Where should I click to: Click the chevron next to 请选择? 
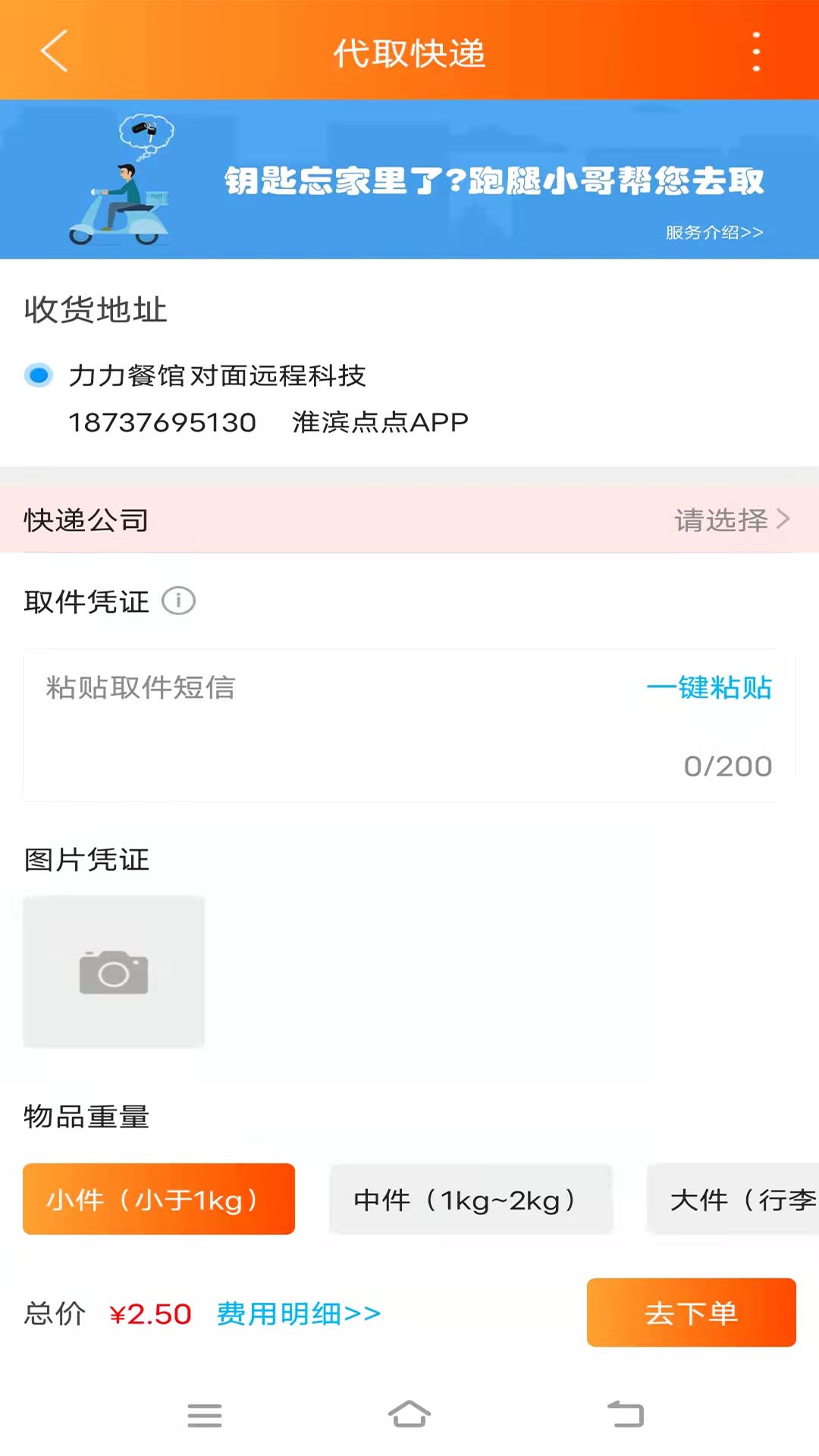[x=785, y=520]
